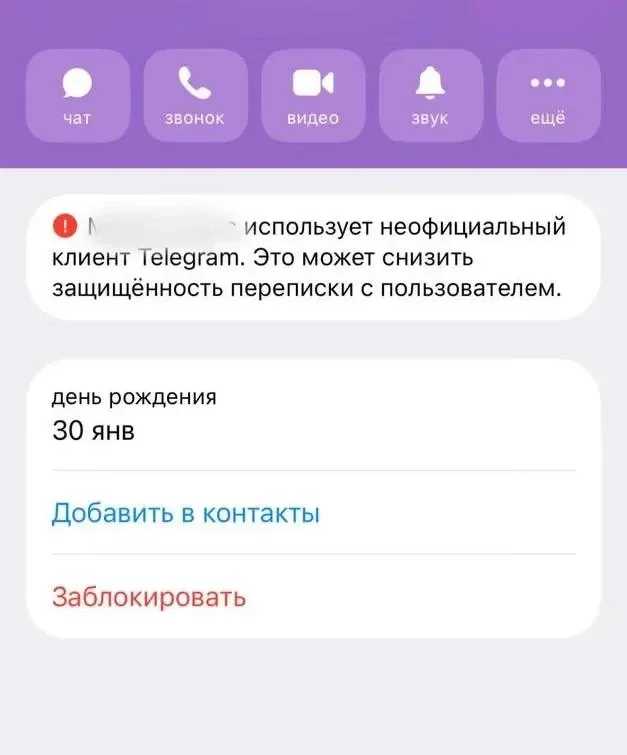This screenshot has height=755, width=627.
Task: Start a voice call via звонок
Action: (x=195, y=96)
